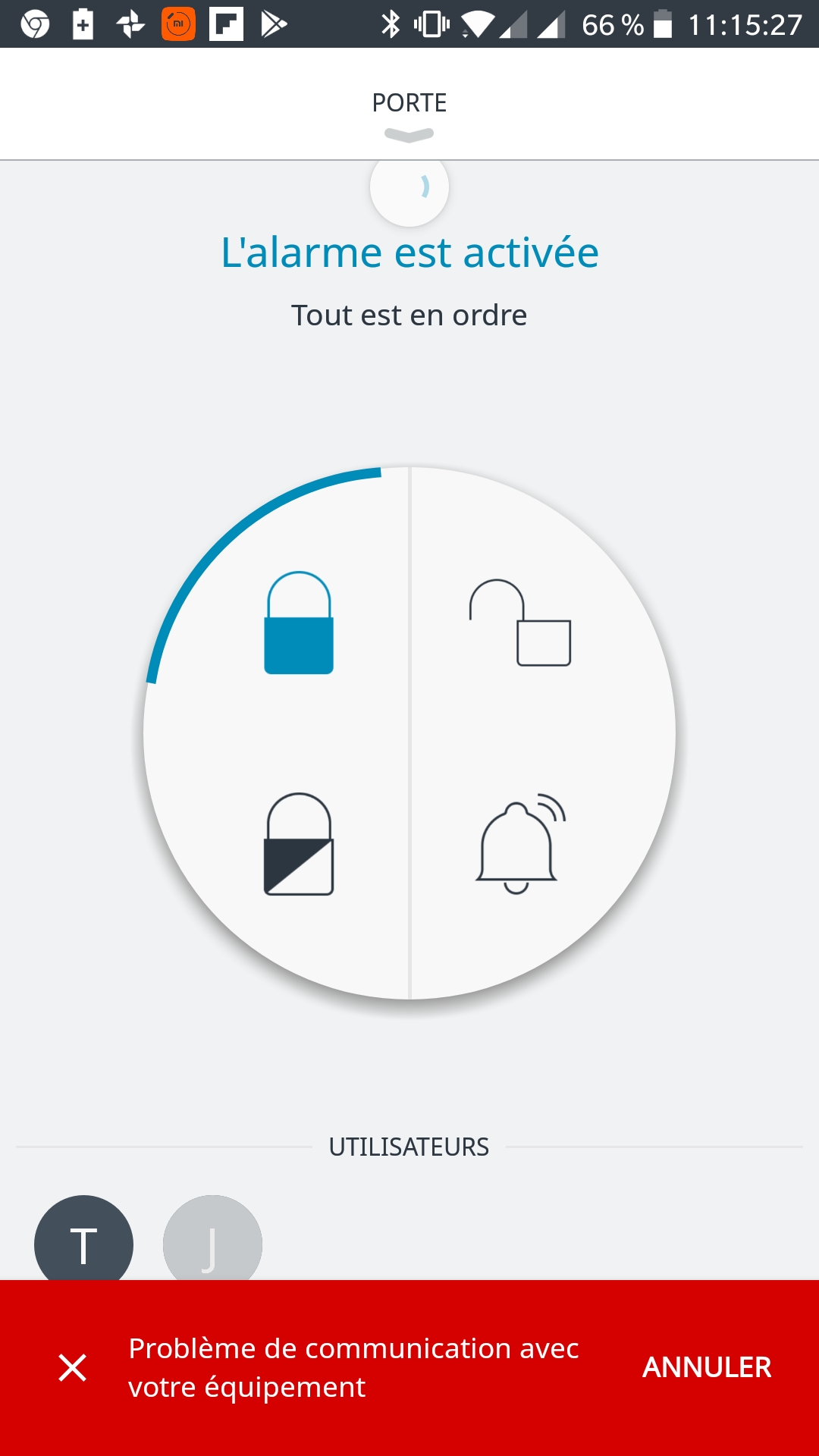The image size is (819, 1456).
Task: Disarm alarm with the open padlock icon
Action: click(x=520, y=623)
